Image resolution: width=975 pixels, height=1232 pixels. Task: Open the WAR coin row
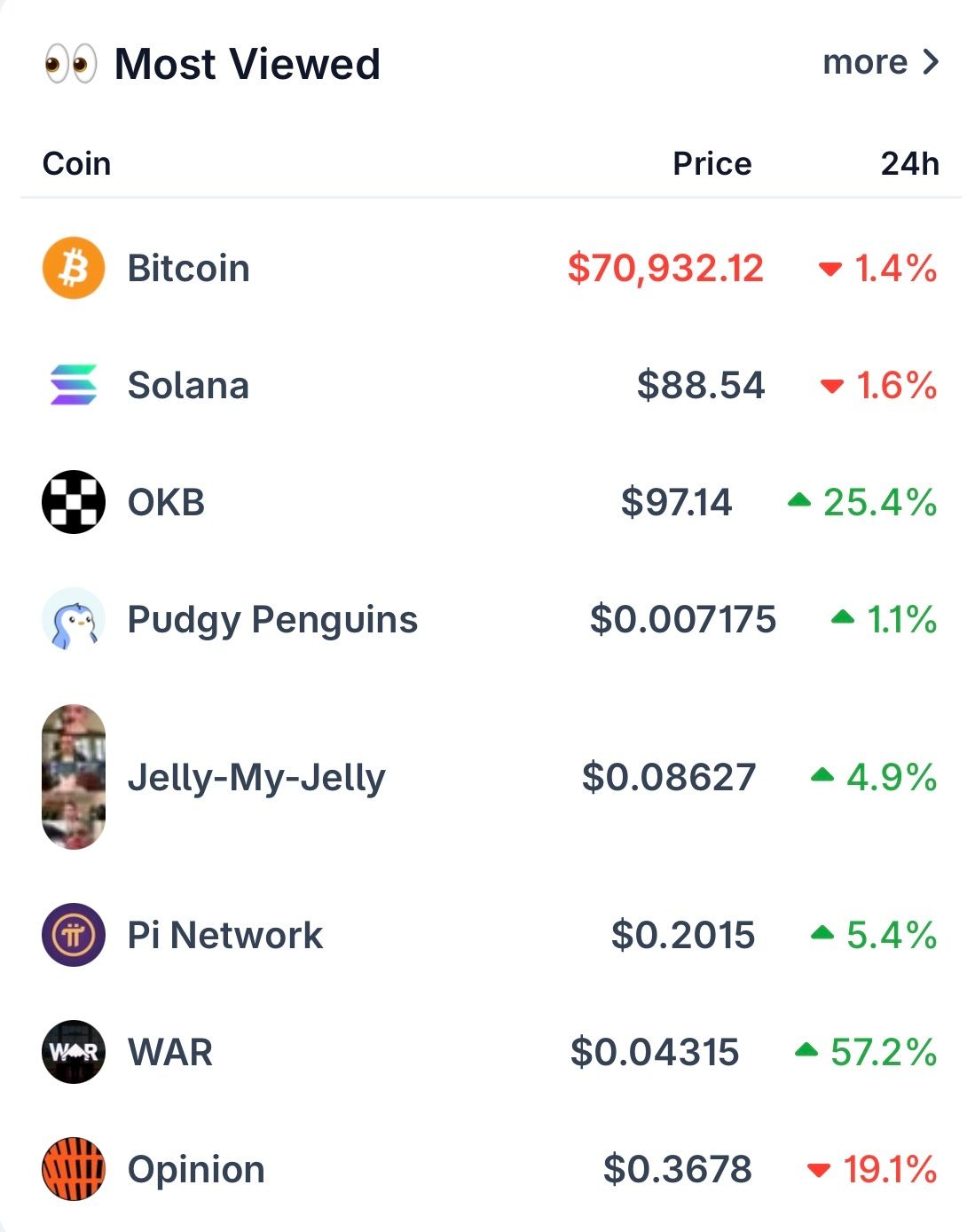click(169, 1052)
